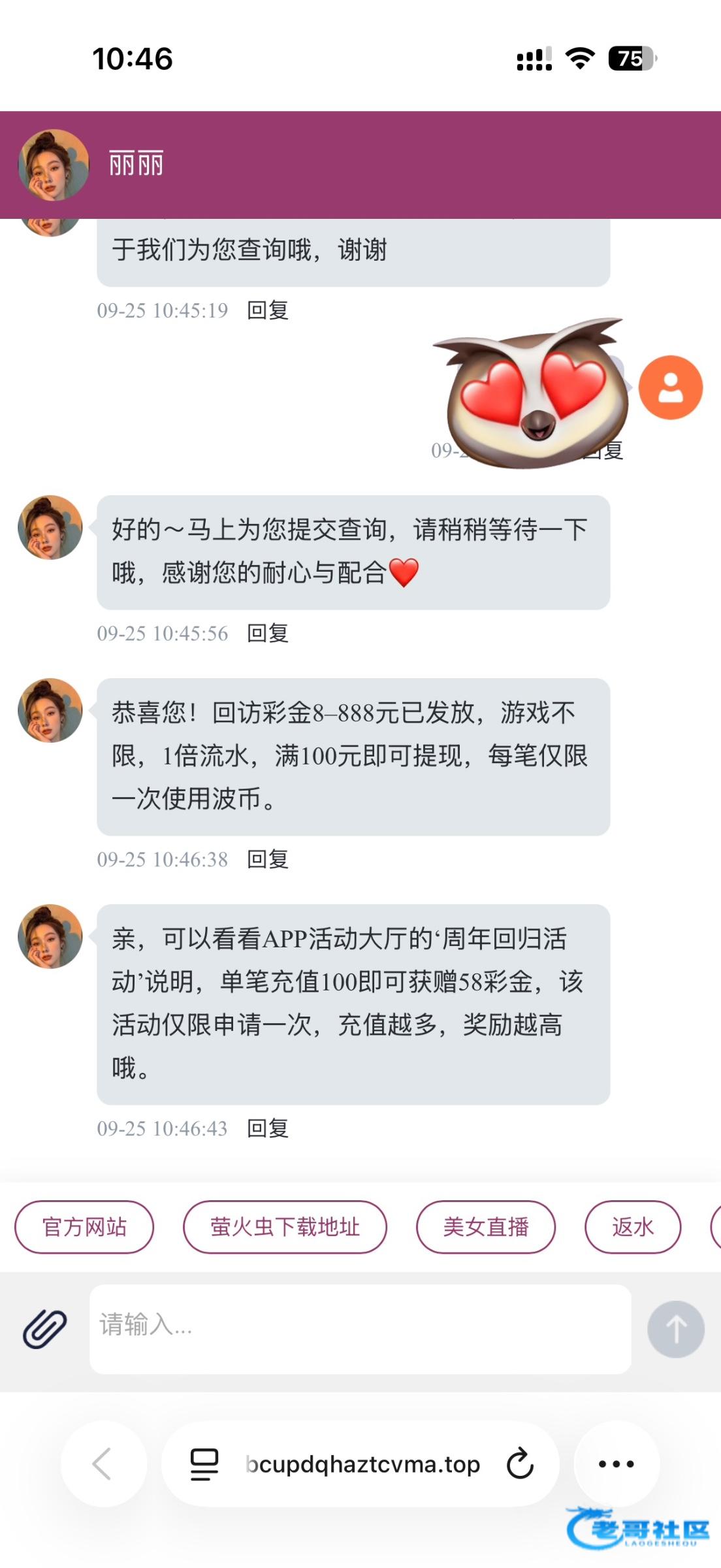Reload the page in browser
Screen dimensions: 721x1568
[x=520, y=1463]
